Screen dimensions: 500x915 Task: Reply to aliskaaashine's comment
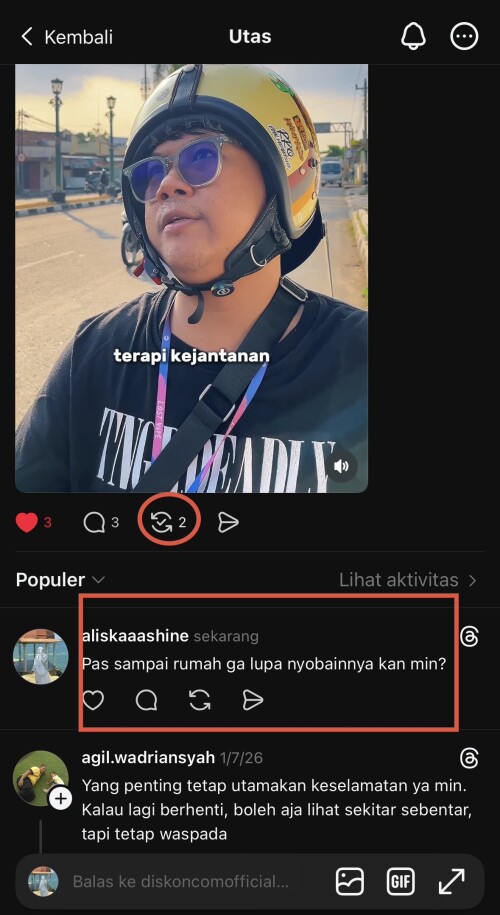[146, 700]
